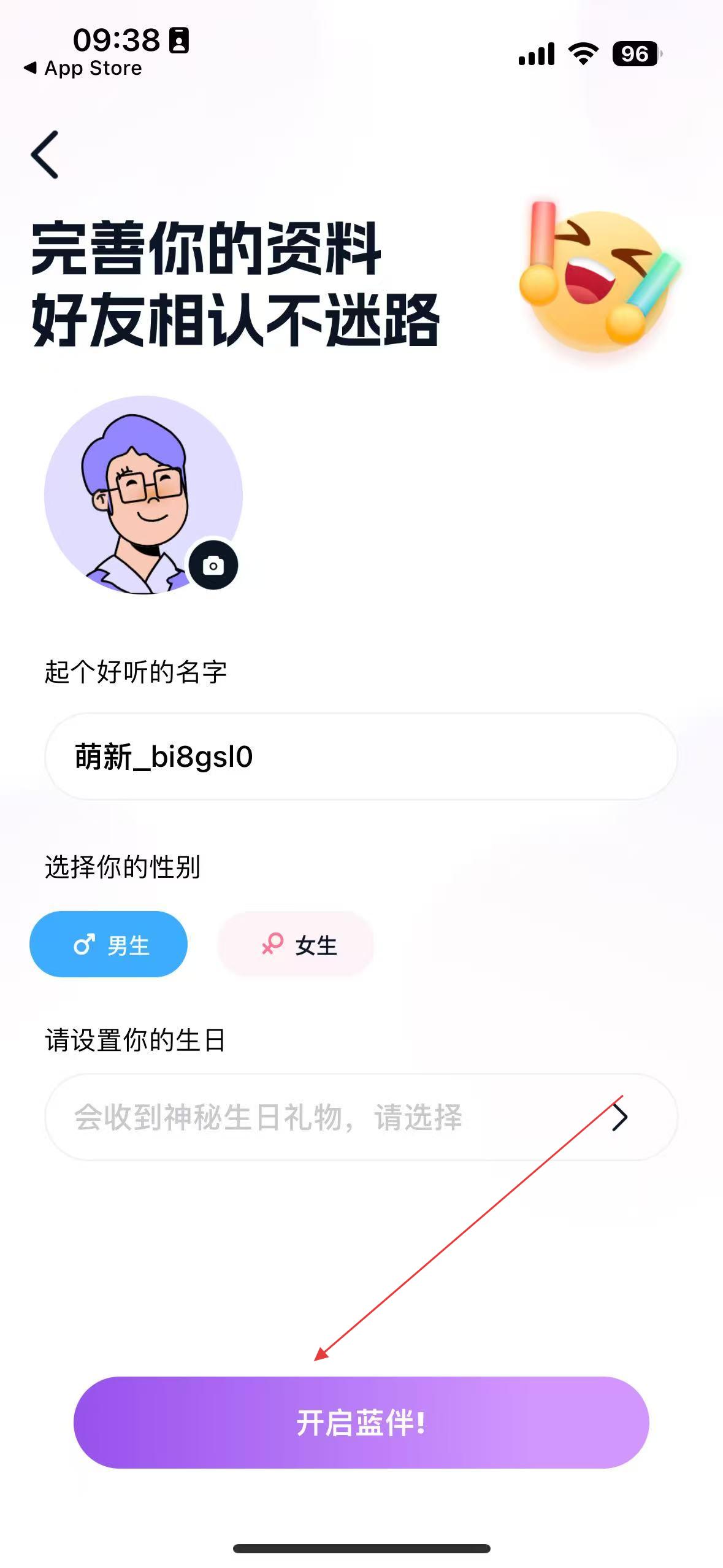Select 男生 as gender
723x1568 pixels.
point(109,944)
